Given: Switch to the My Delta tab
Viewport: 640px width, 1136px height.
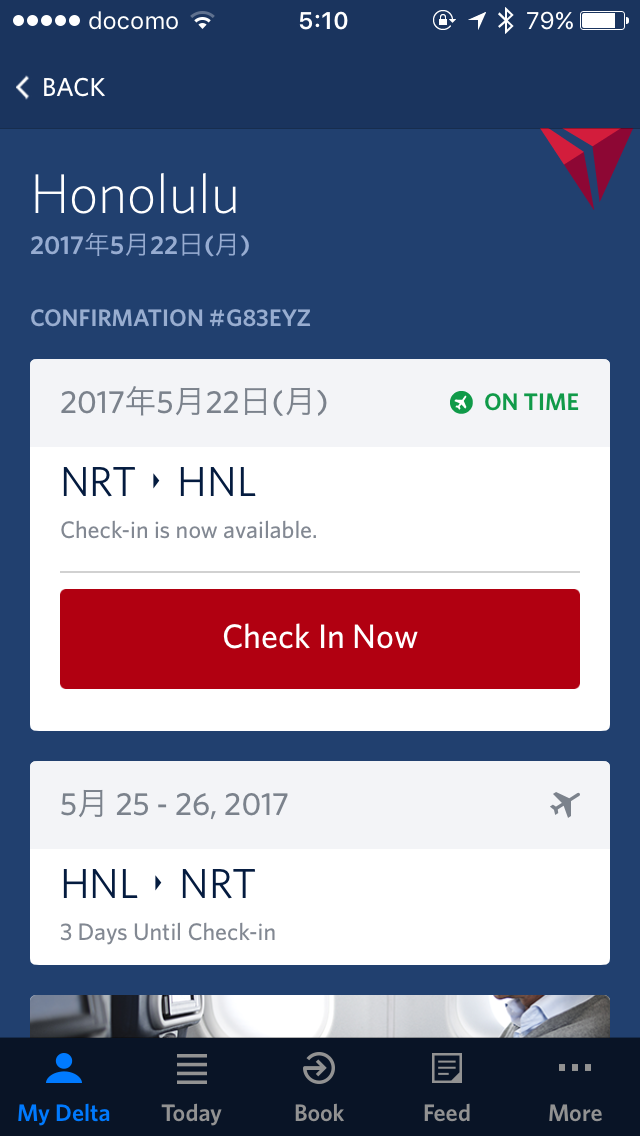Looking at the screenshot, I should tap(64, 1087).
